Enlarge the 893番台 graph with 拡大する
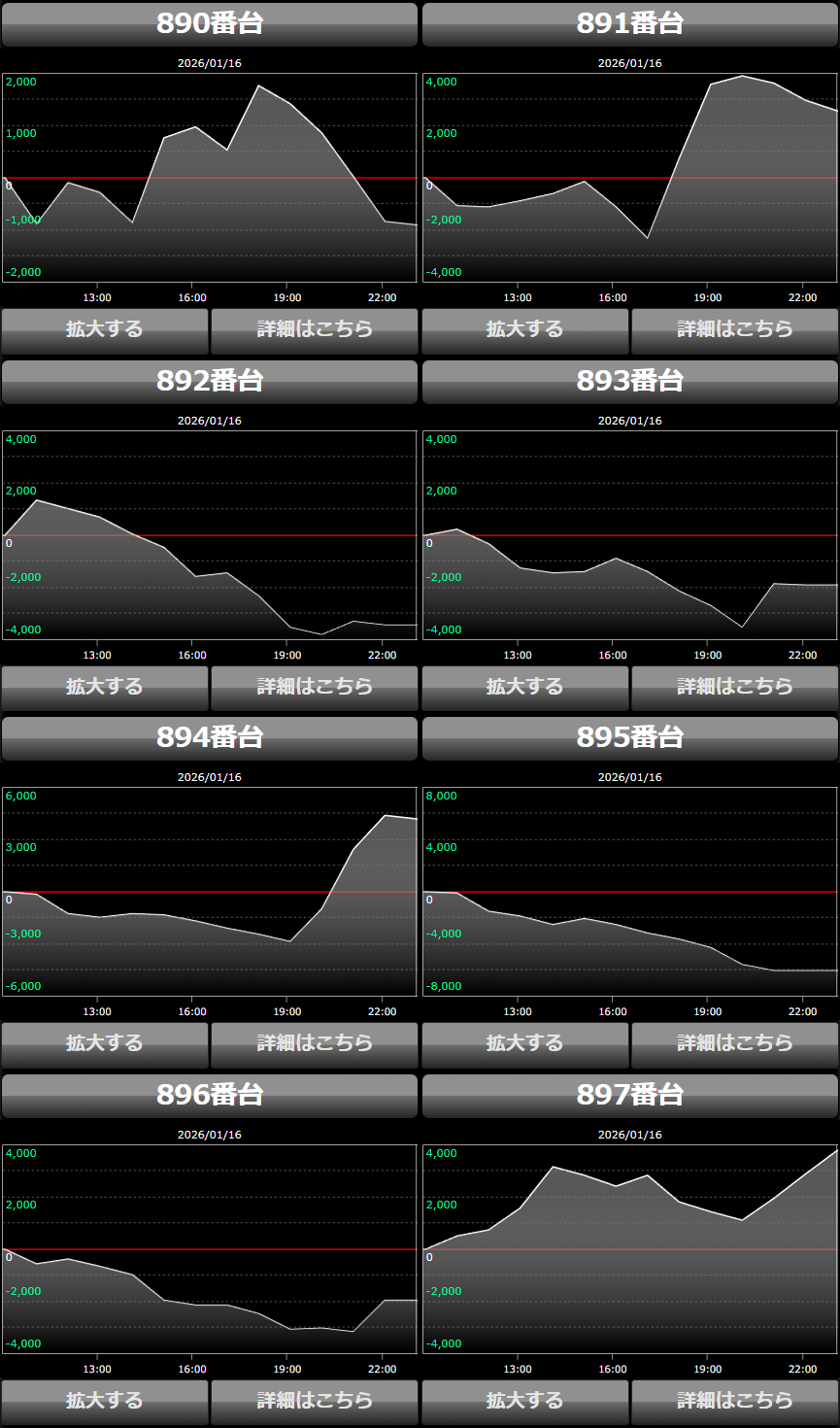 click(525, 688)
